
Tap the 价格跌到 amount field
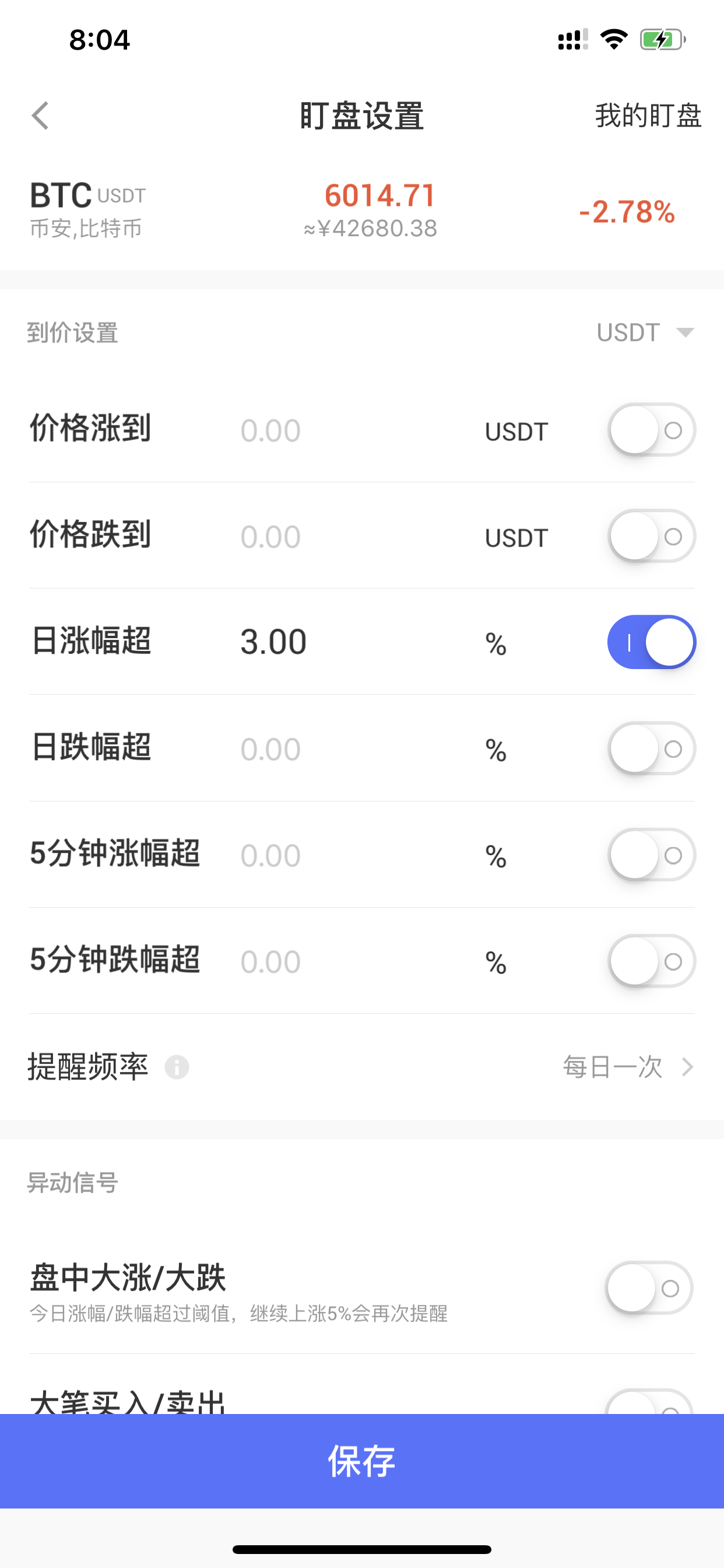pyautogui.click(x=353, y=536)
